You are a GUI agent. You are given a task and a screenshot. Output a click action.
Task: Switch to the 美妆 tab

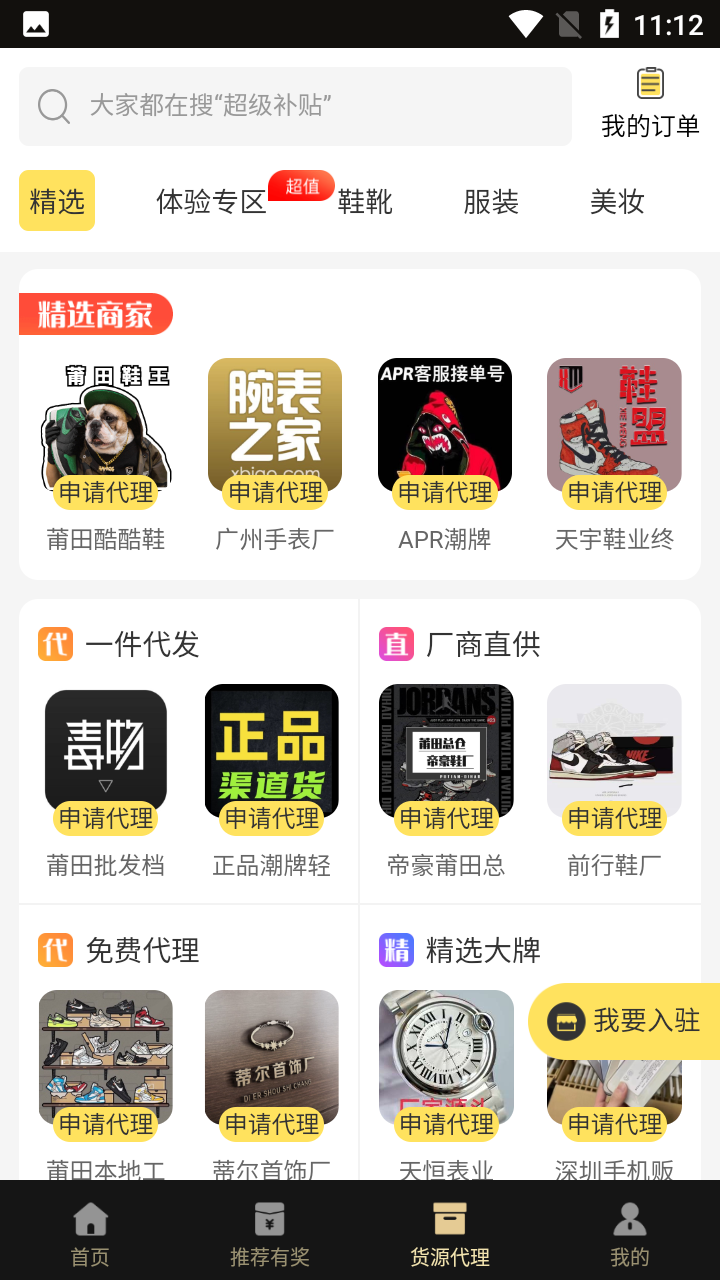tap(616, 202)
